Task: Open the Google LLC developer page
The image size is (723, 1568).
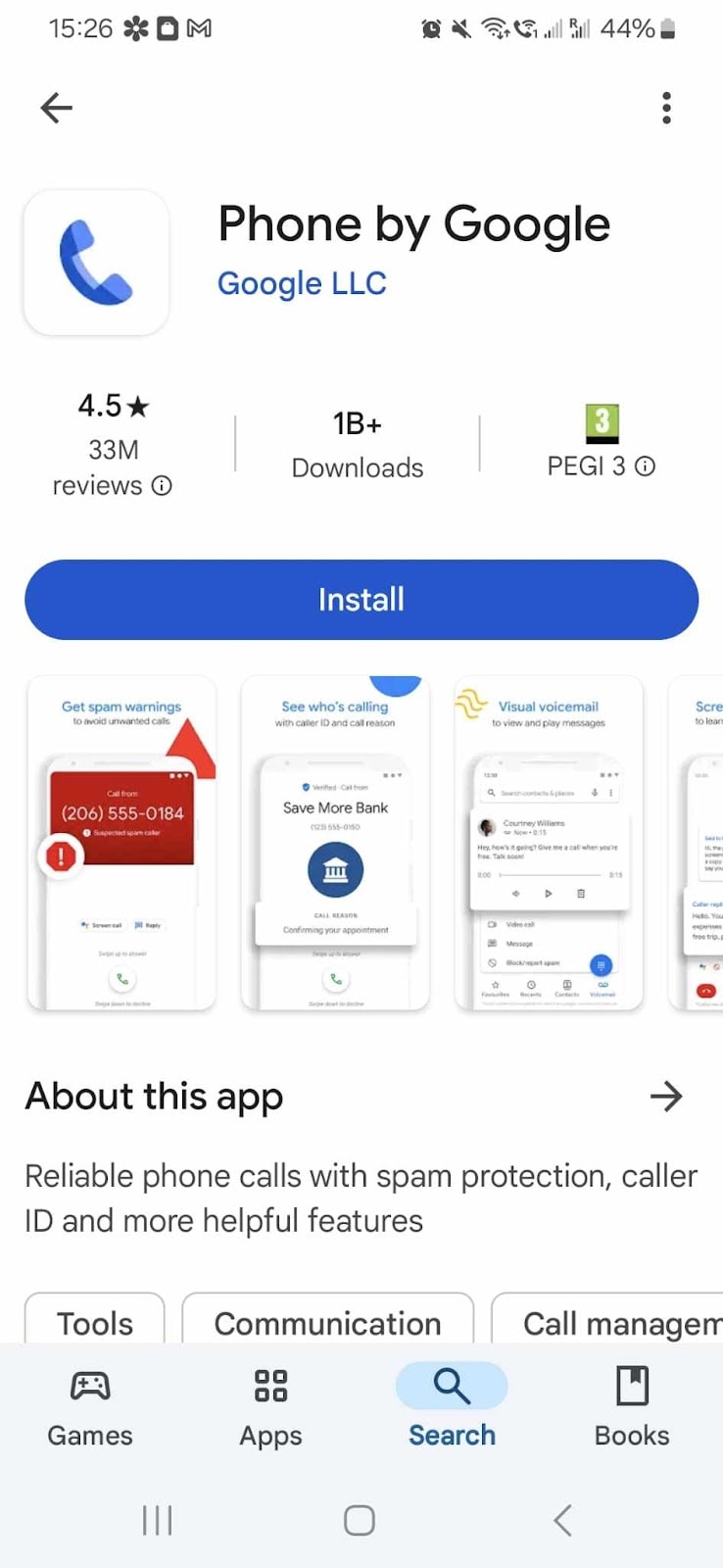Action: [302, 283]
